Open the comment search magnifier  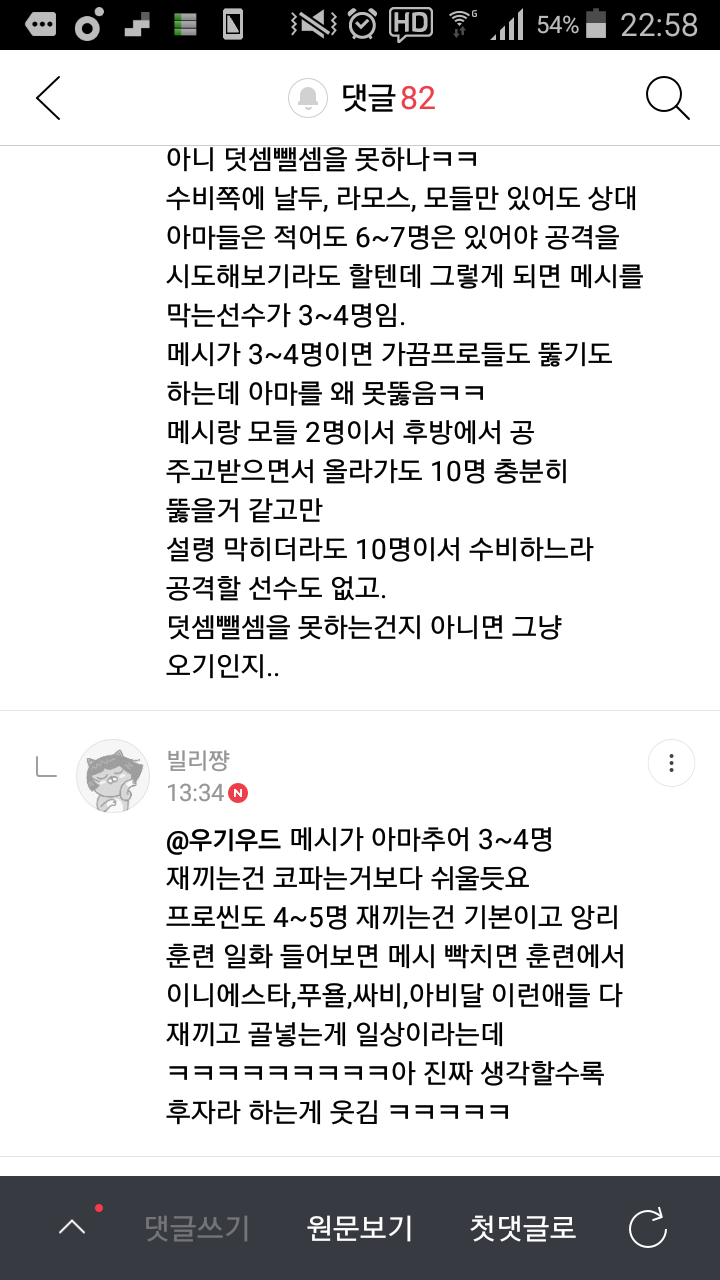[x=667, y=98]
